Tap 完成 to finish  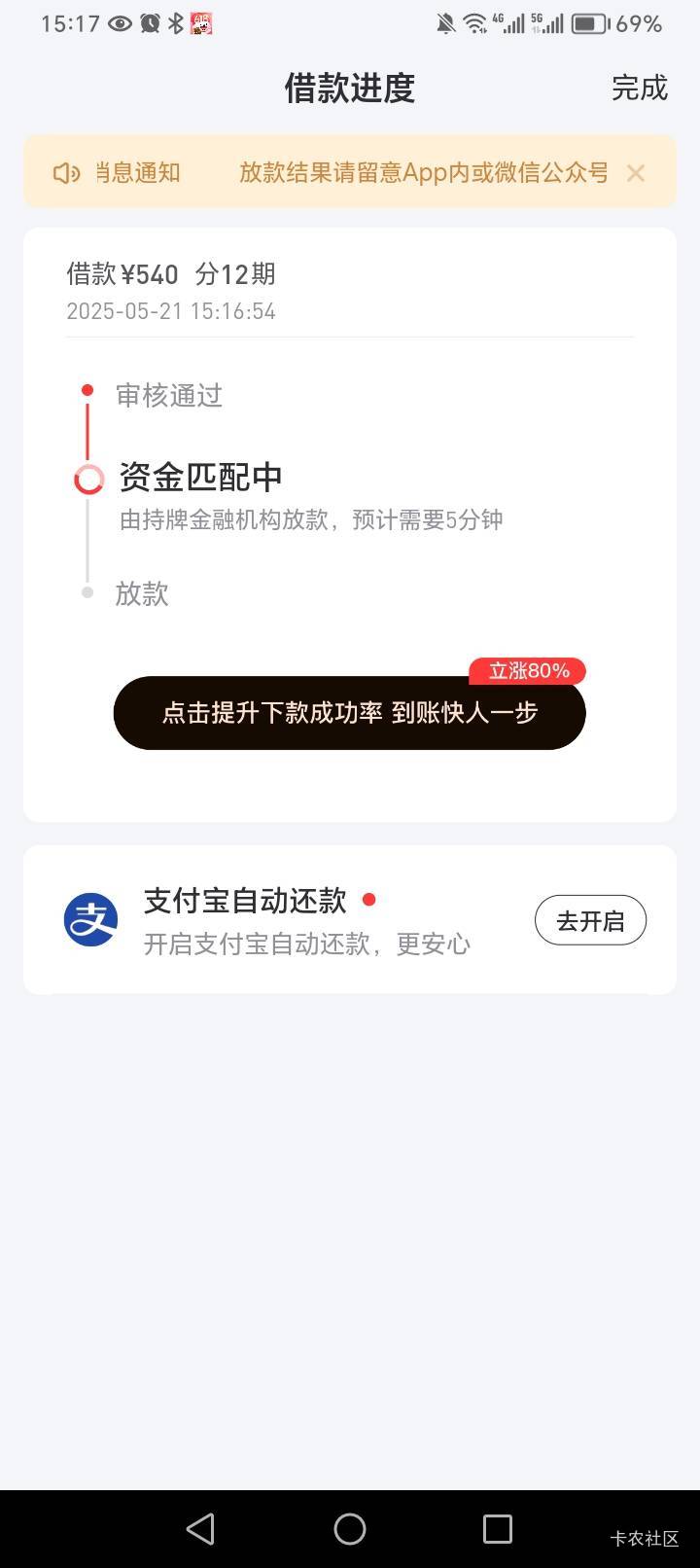(x=639, y=88)
